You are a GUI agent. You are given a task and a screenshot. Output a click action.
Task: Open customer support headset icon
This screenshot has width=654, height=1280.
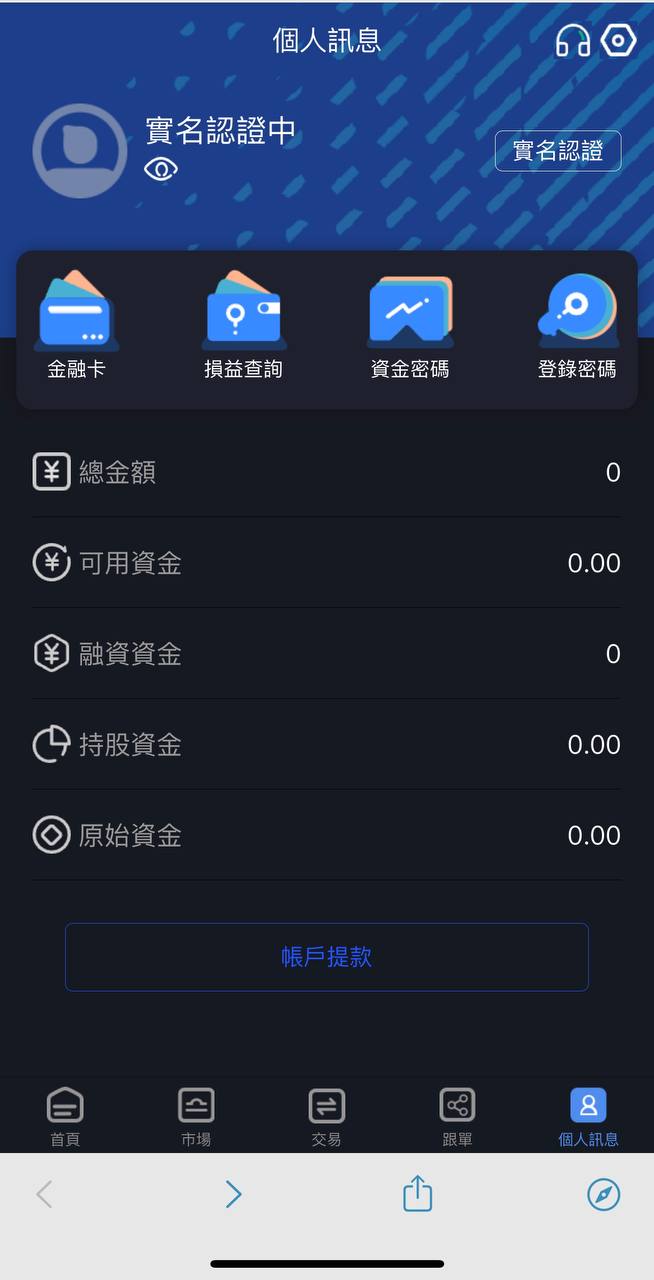click(573, 41)
